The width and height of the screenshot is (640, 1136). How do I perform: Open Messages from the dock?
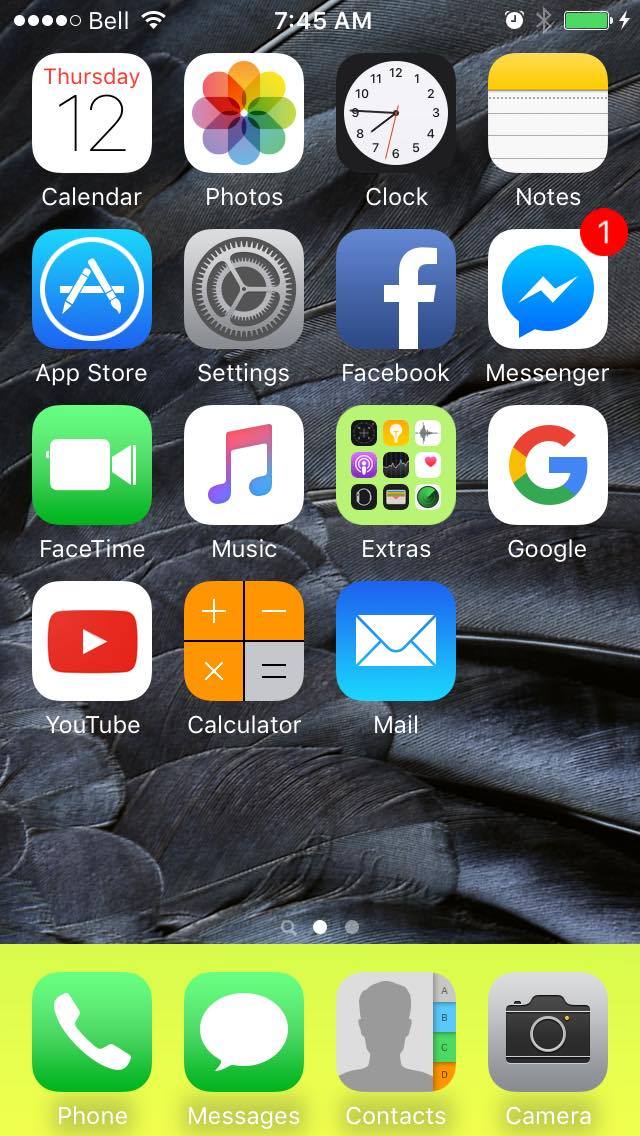(x=244, y=1032)
